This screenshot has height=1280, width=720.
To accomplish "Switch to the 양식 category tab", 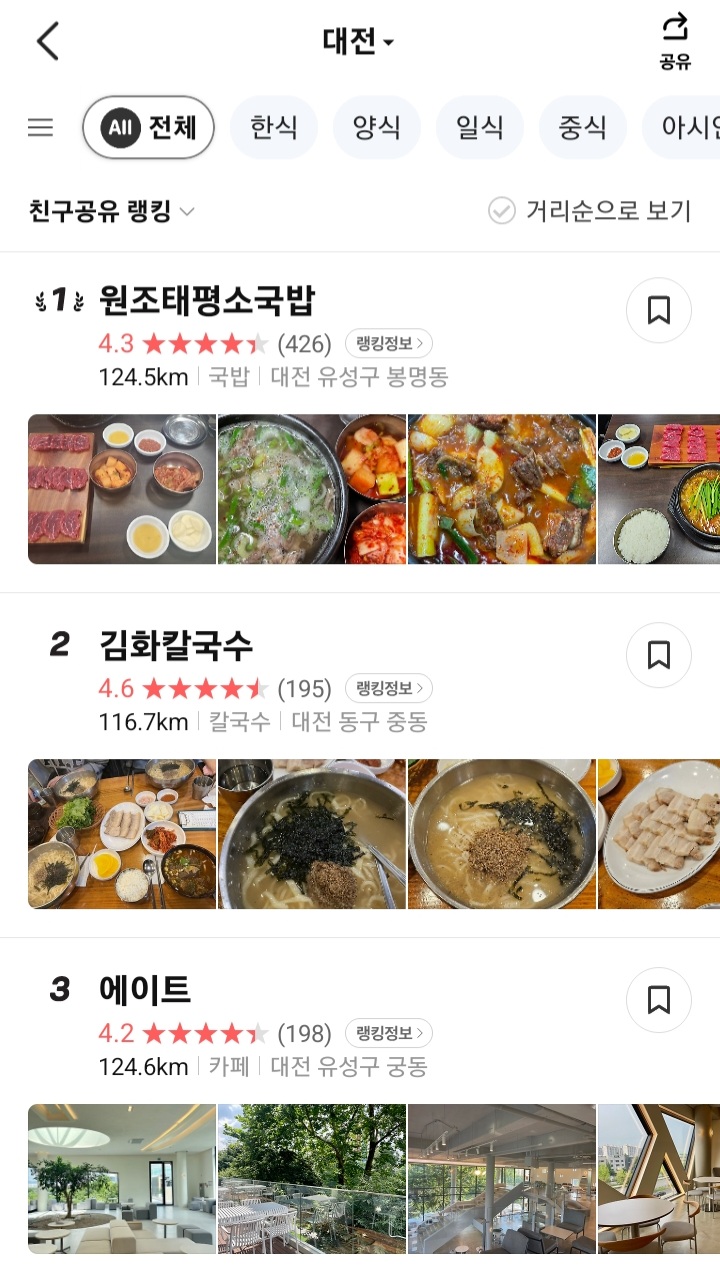I will coord(377,127).
